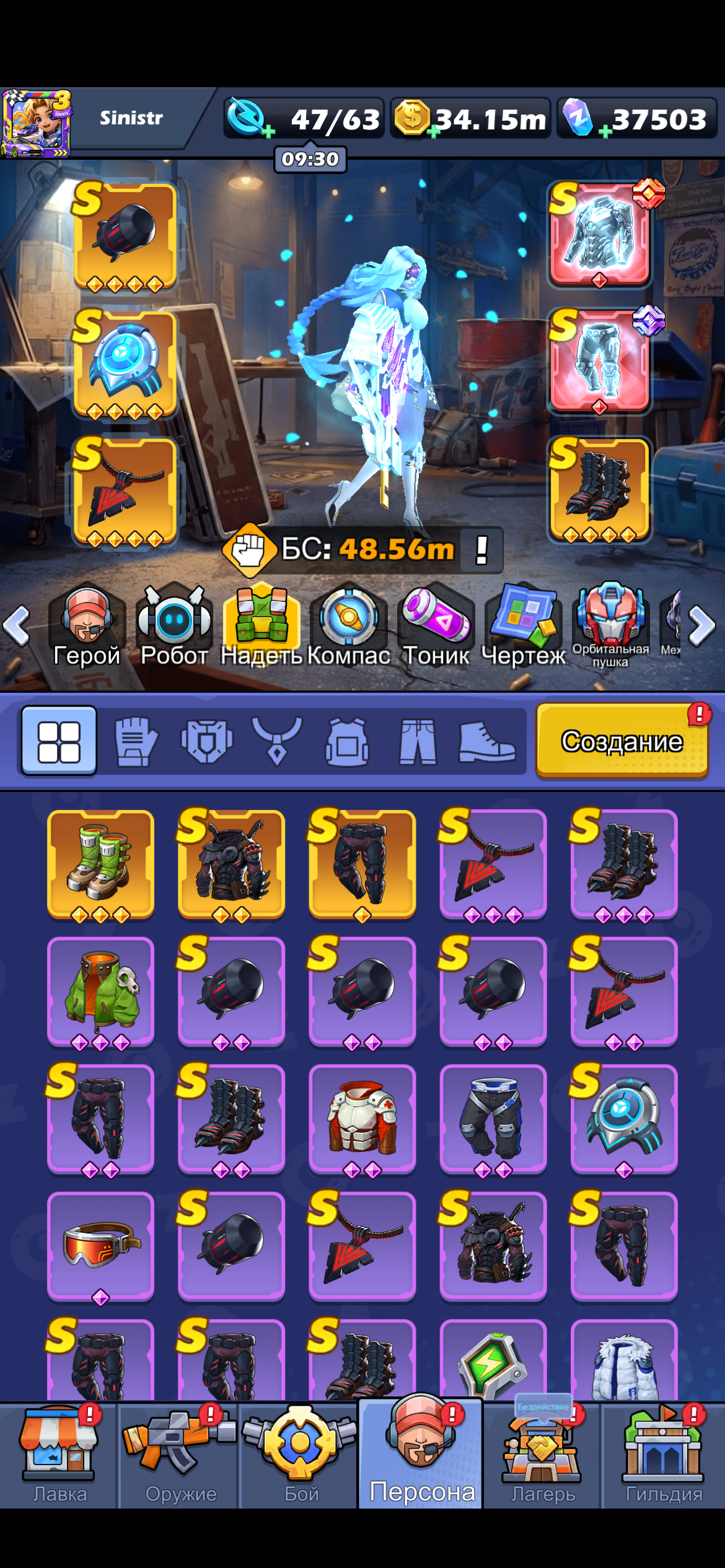The image size is (725, 1568).
Task: Show all equipment with the grid filter
Action: pyautogui.click(x=59, y=741)
